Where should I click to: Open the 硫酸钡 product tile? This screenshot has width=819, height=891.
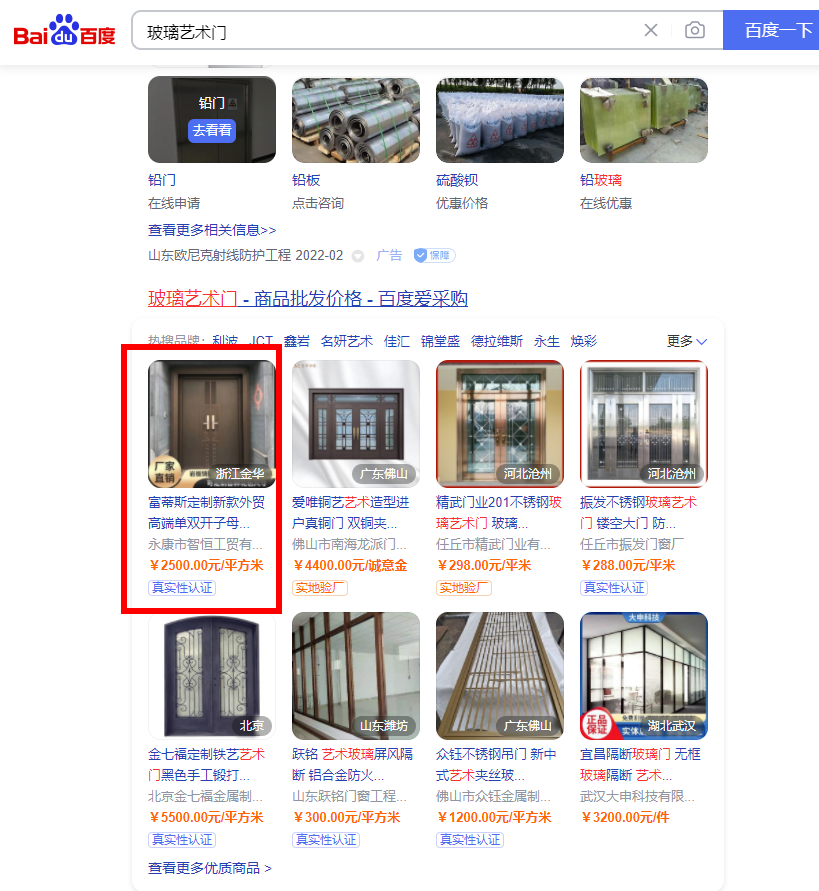[499, 121]
